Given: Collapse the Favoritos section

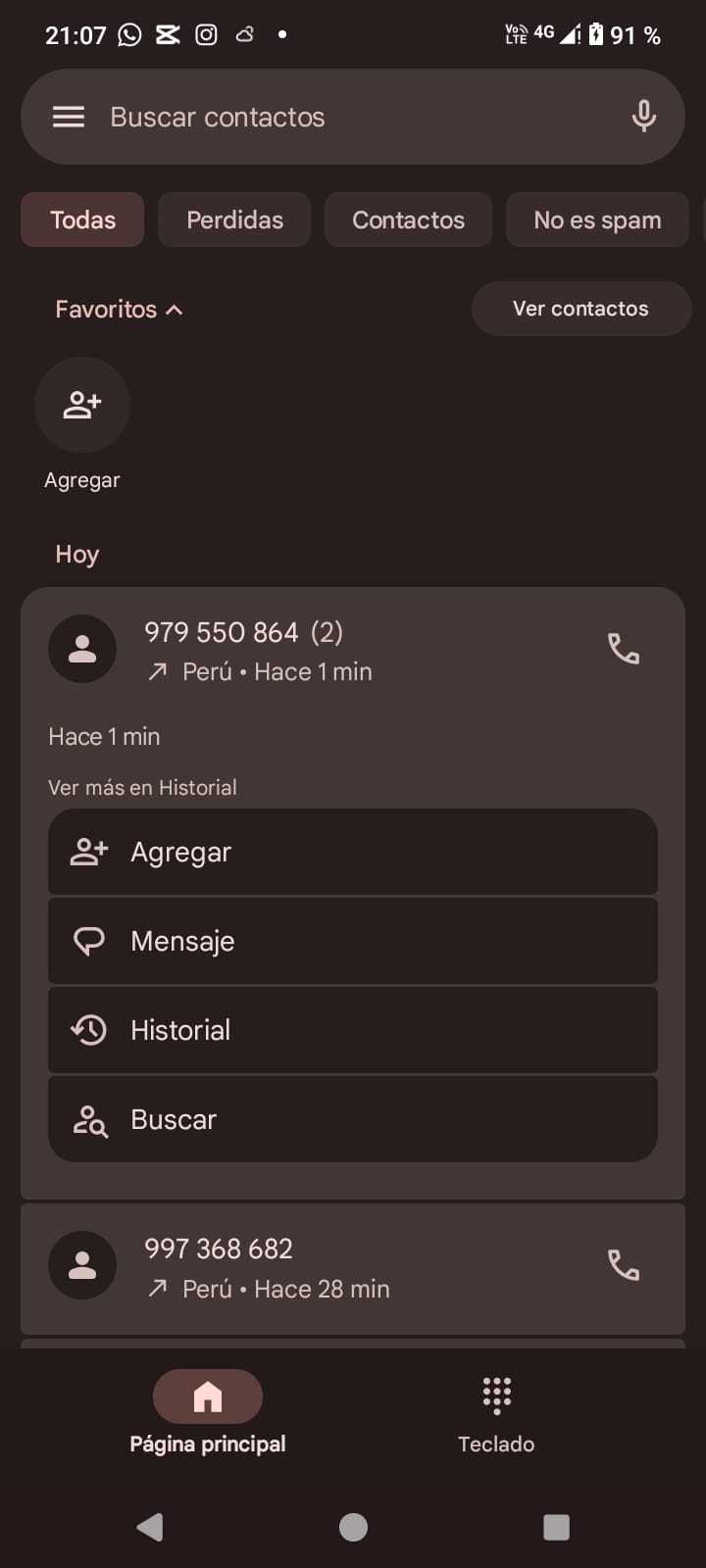Looking at the screenshot, I should coord(119,310).
